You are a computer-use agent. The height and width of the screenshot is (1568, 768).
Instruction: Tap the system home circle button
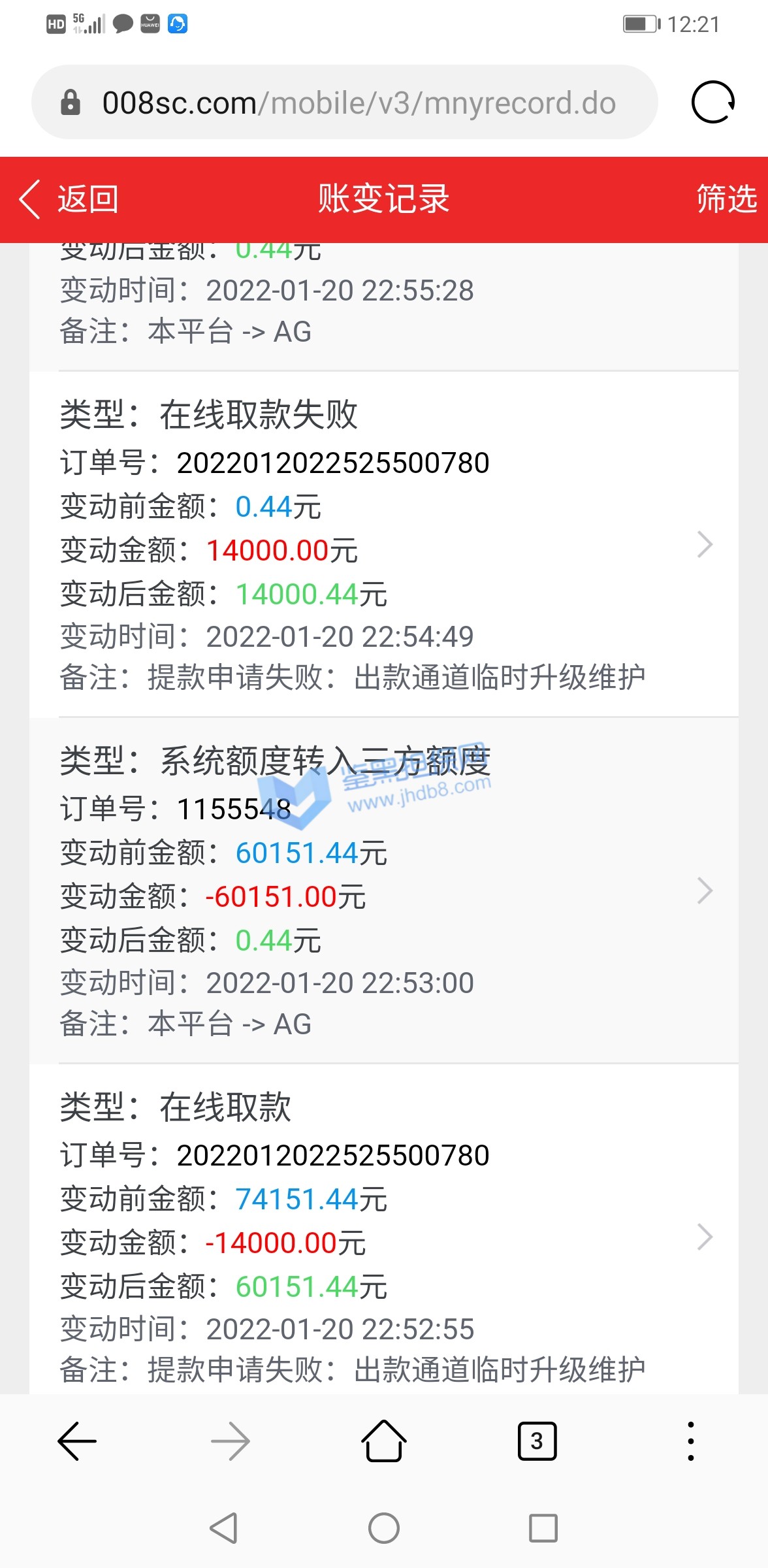click(x=384, y=1528)
